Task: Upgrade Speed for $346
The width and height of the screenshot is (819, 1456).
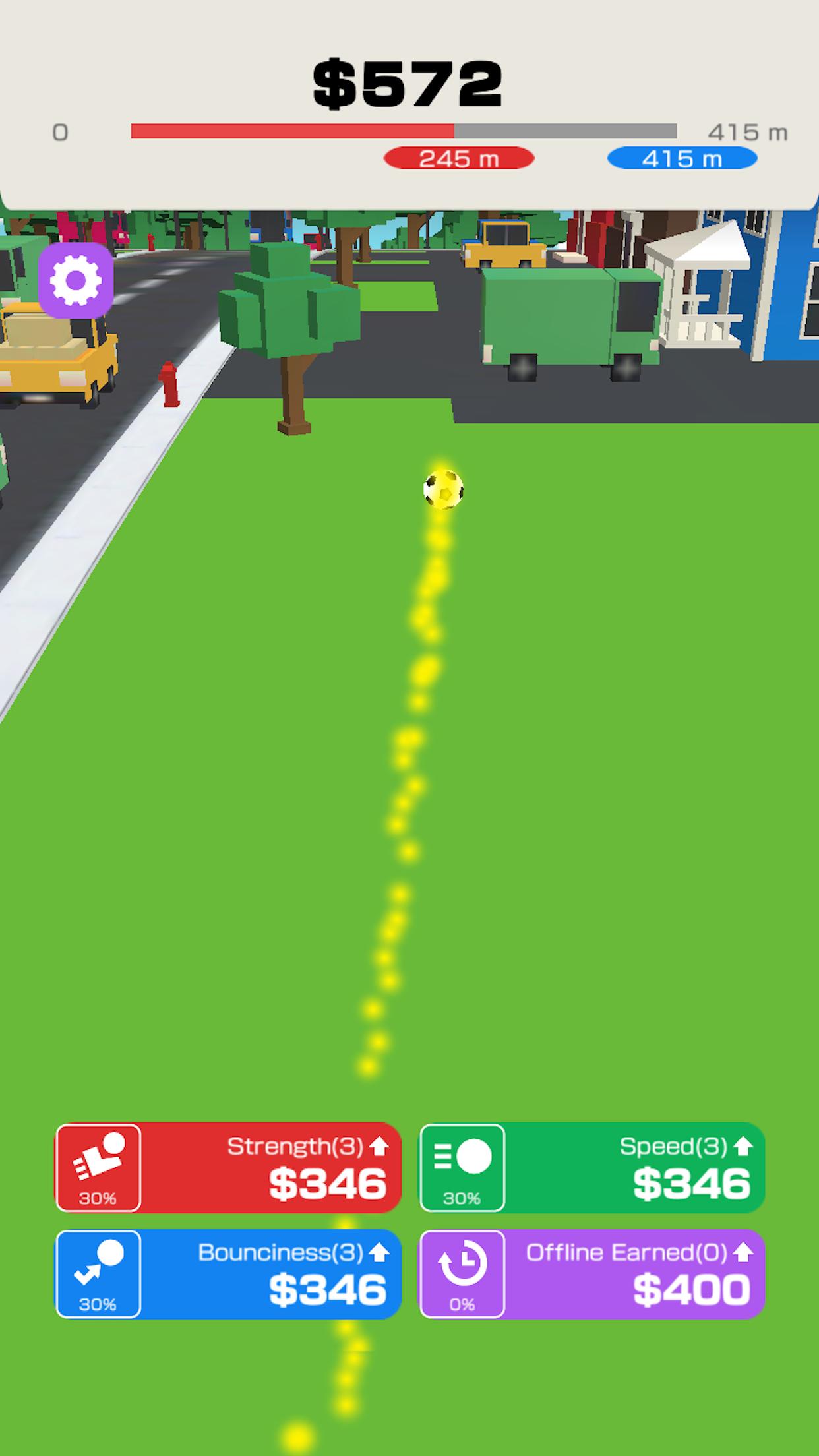Action: (592, 1167)
